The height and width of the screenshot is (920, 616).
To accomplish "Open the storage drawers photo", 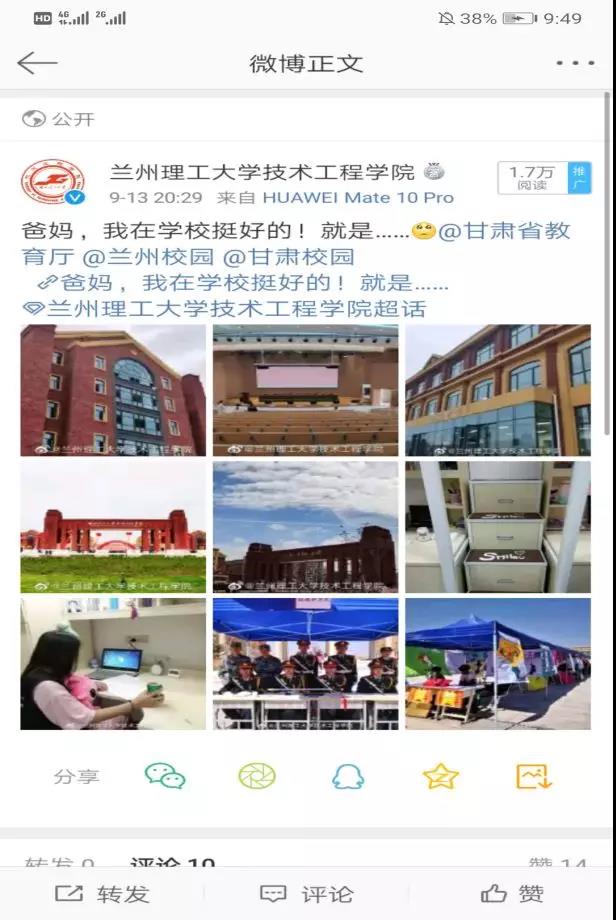I will (x=497, y=527).
